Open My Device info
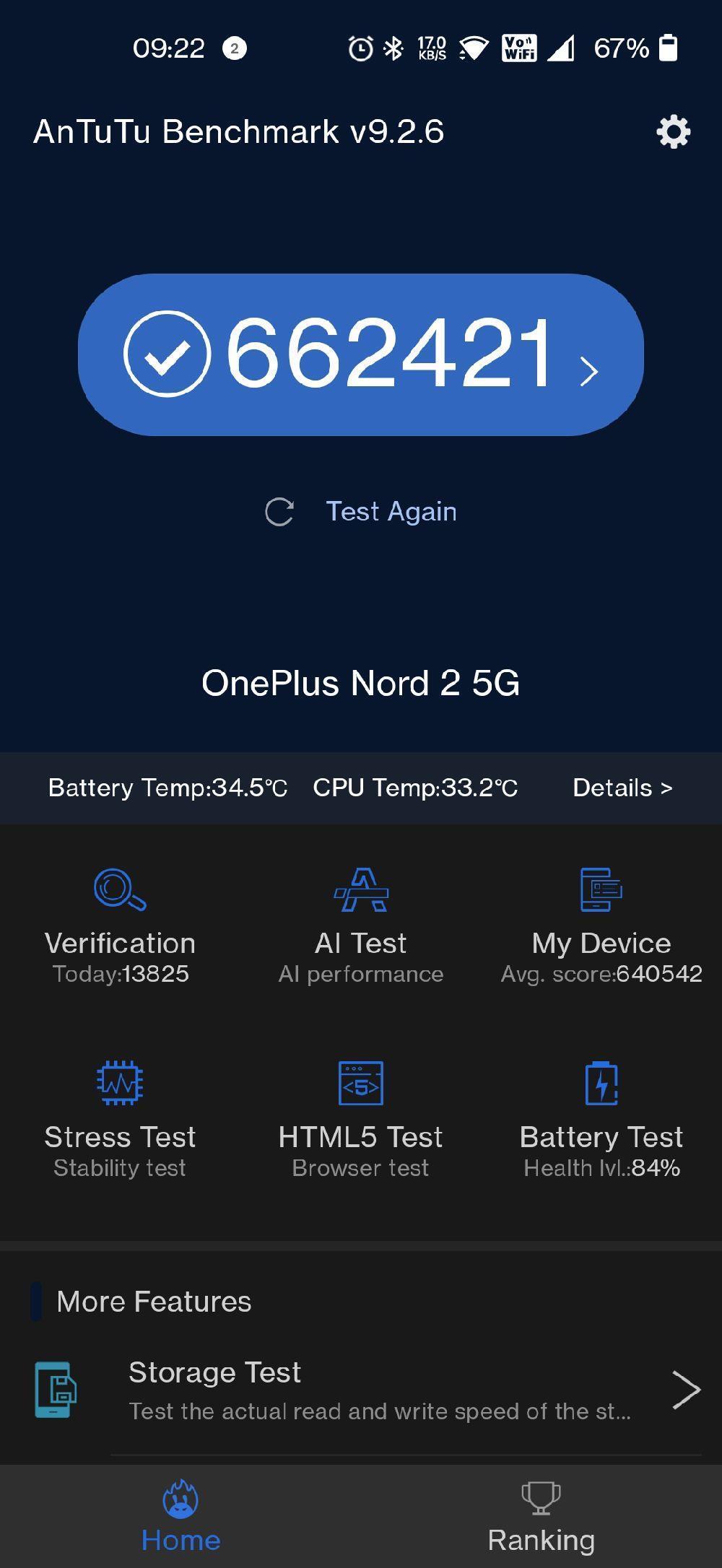722x1568 pixels. [601, 925]
